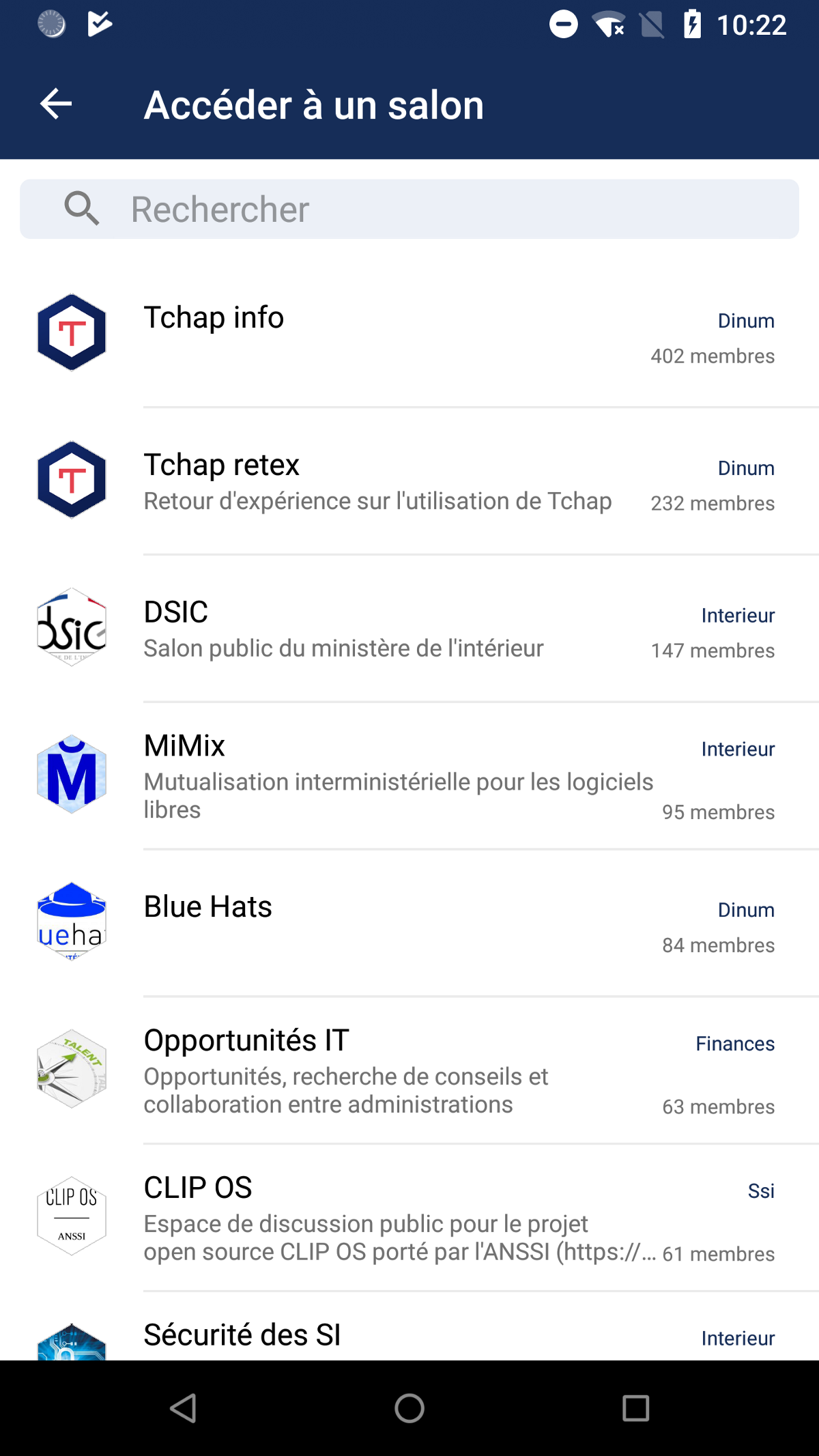Open the Tchap info room
Image resolution: width=819 pixels, height=1456 pixels.
(409, 334)
